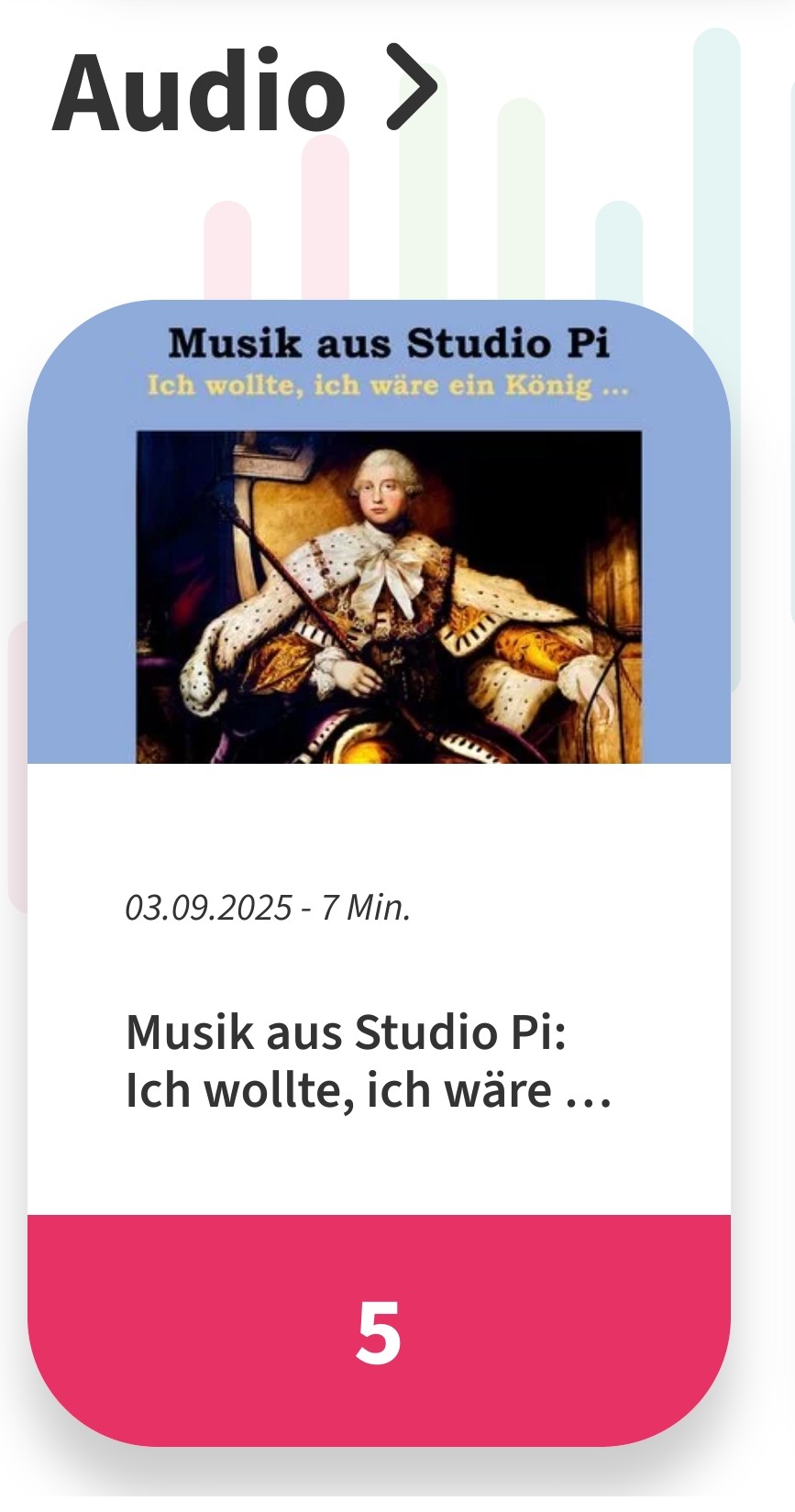Click the 5 button on the card
The image size is (795, 1512).
coord(385,1334)
